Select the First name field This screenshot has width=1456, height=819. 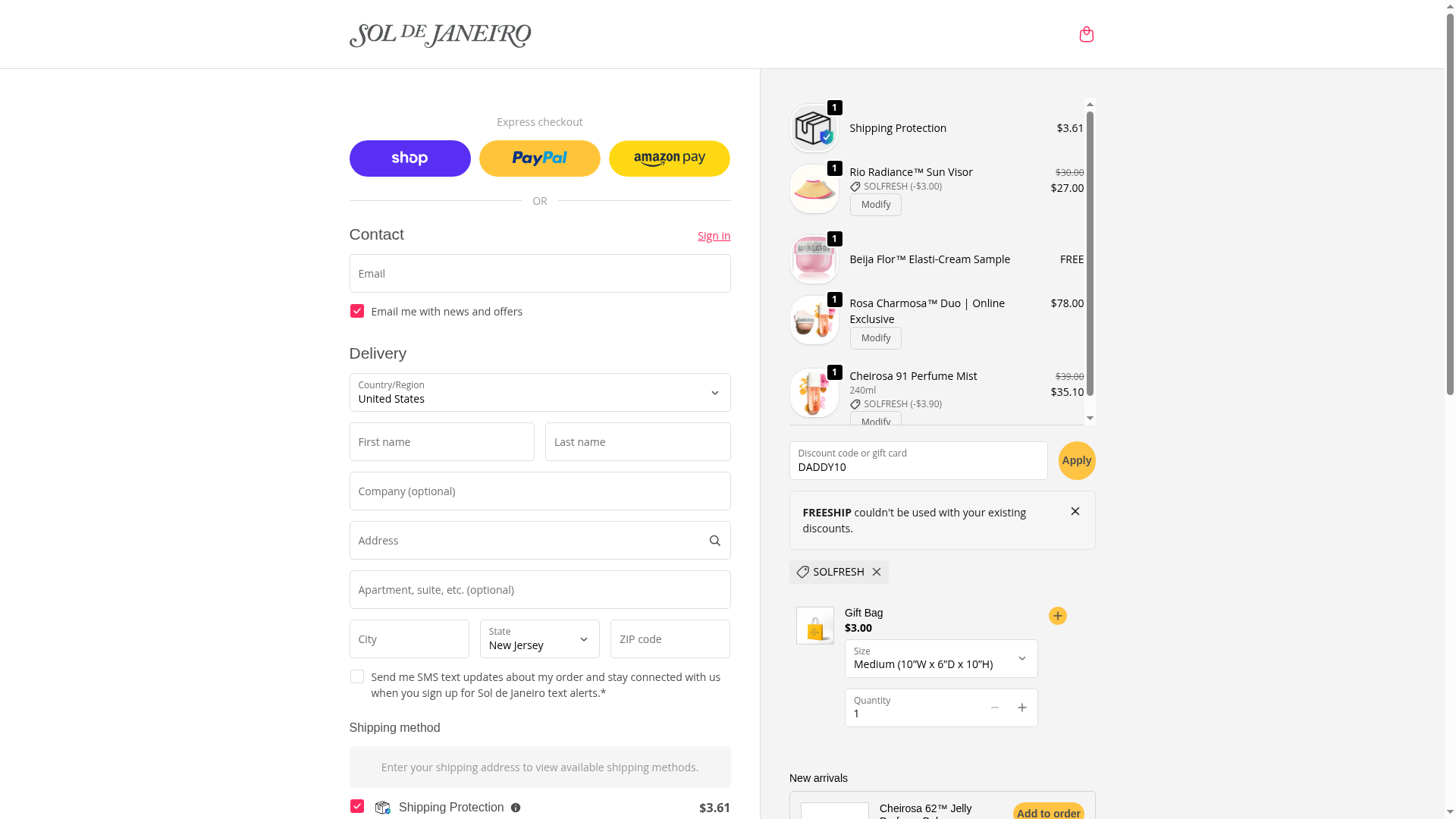click(441, 442)
